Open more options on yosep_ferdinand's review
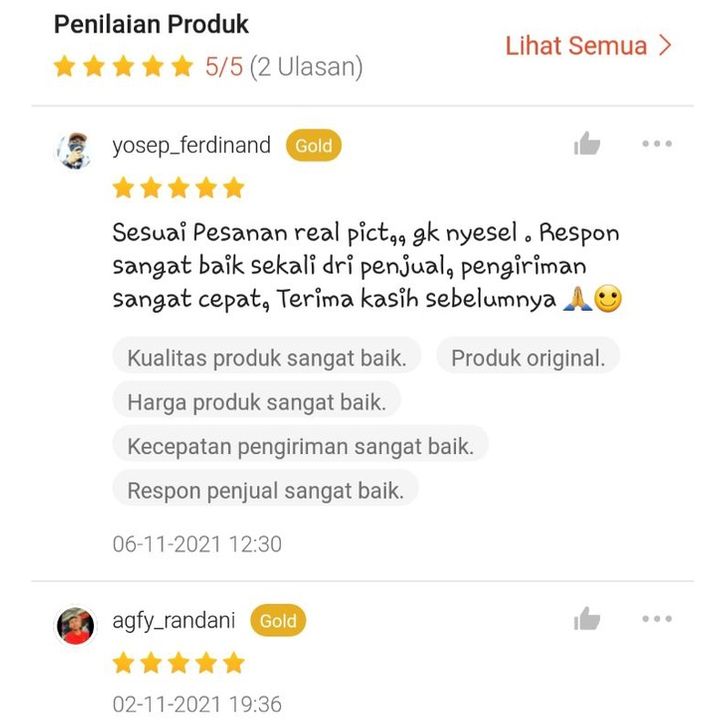 pyautogui.click(x=657, y=144)
